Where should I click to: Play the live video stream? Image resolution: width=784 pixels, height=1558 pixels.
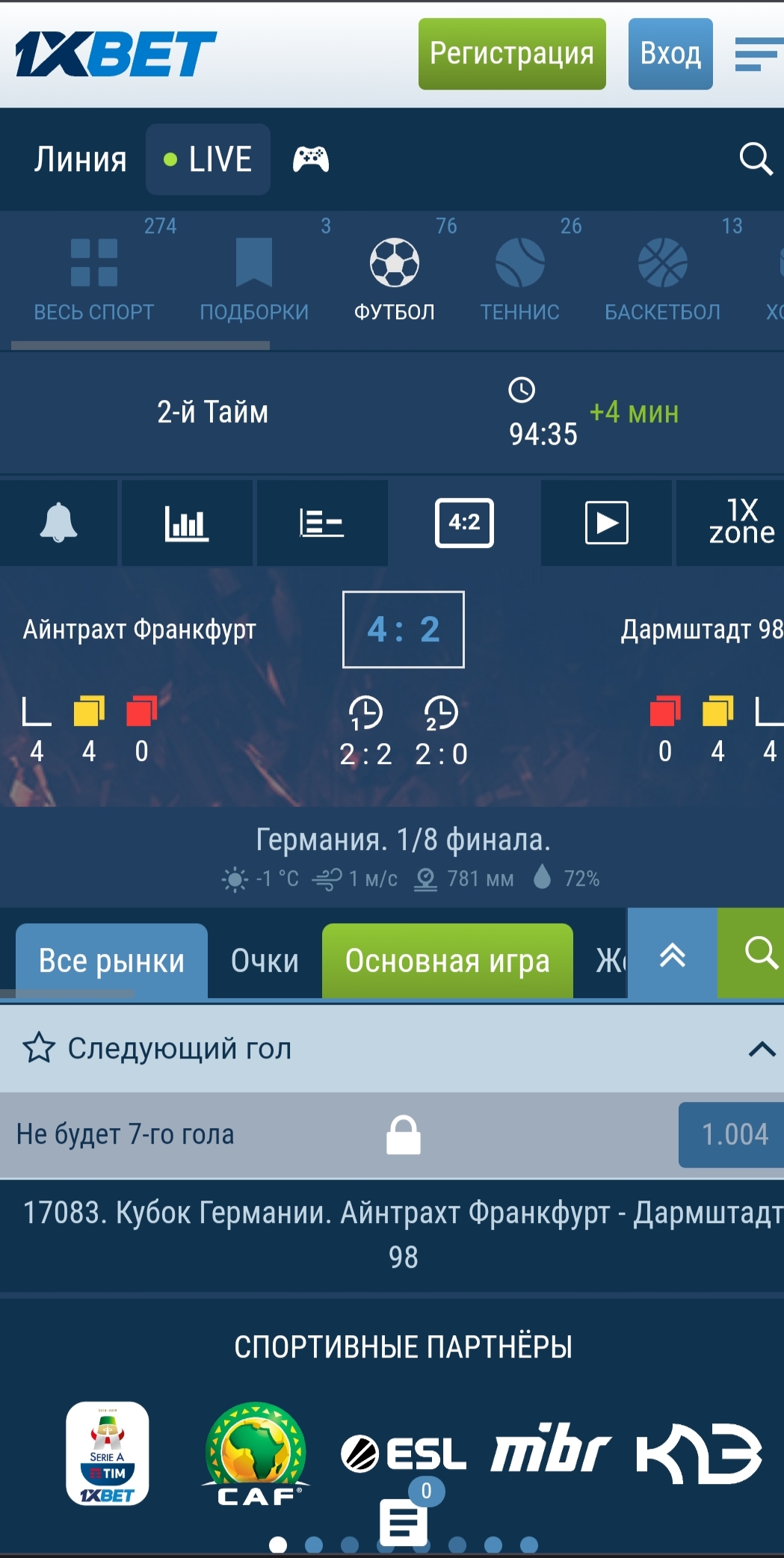pyautogui.click(x=606, y=523)
